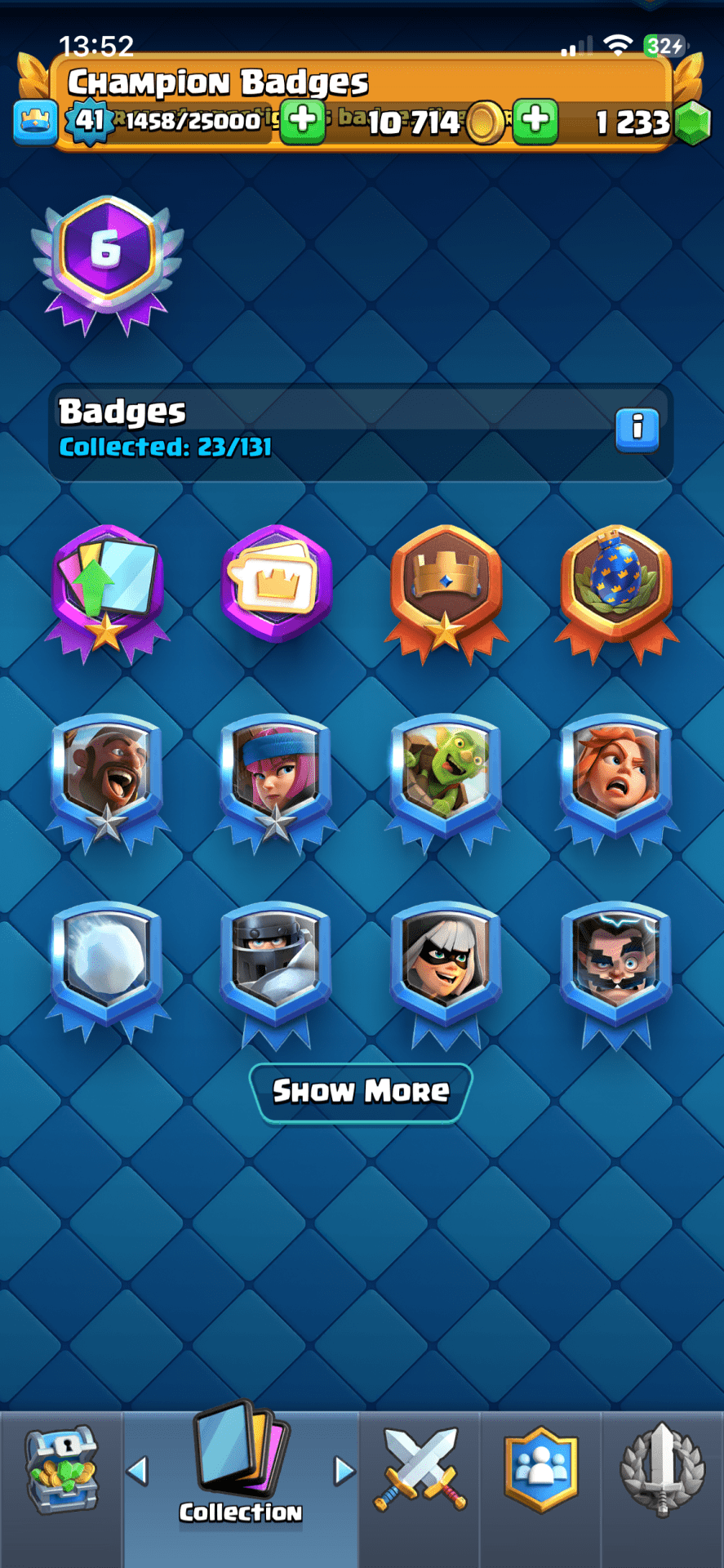724x1568 pixels.
Task: Switch to the Shop chest tab
Action: coord(61,1470)
